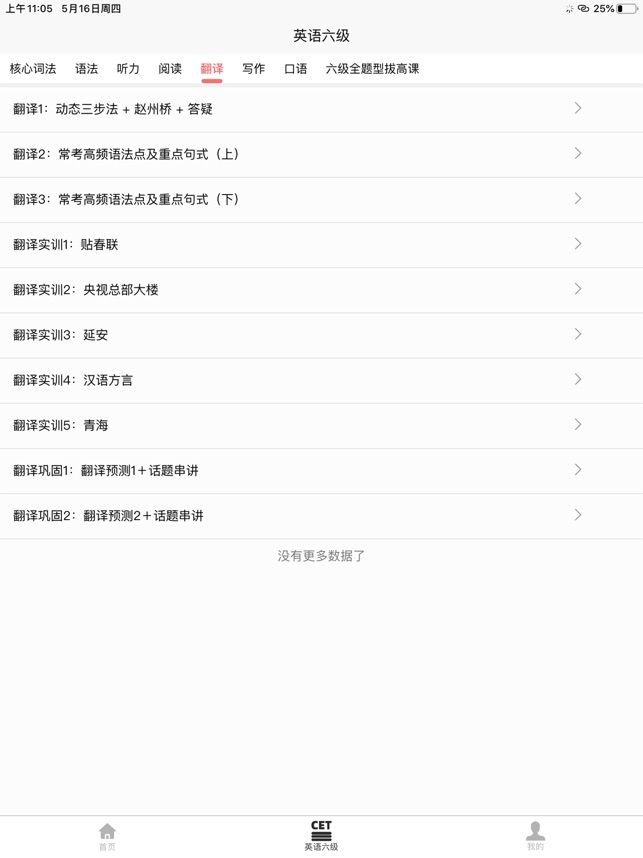
Task: Open 翻译1: 动态三步法 + 赵州桥 + 答疑
Action: pos(300,109)
